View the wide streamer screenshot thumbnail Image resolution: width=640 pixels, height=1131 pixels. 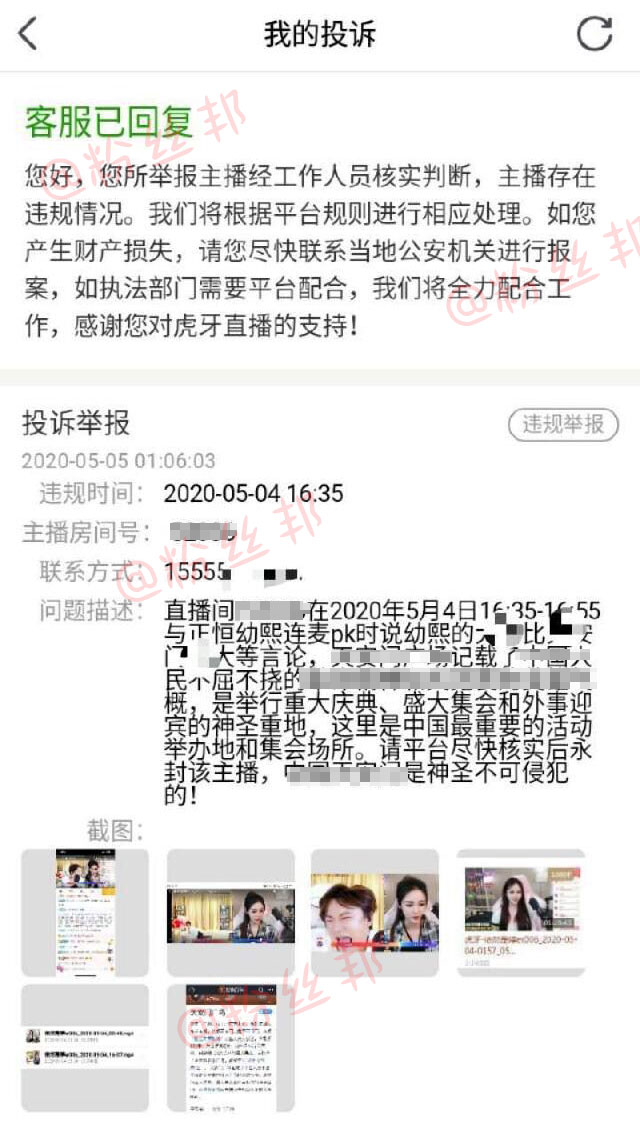pos(230,912)
